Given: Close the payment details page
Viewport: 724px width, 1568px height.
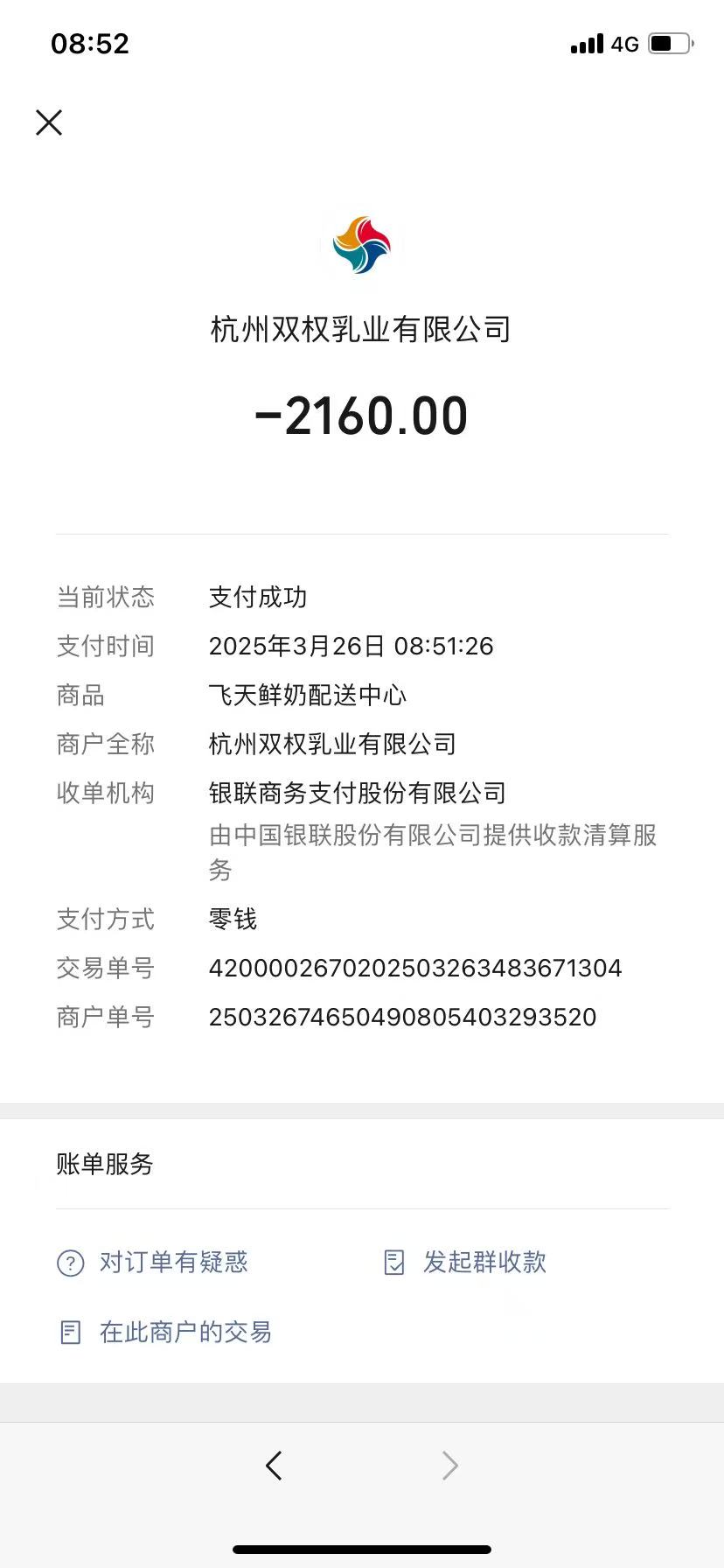Looking at the screenshot, I should [49, 122].
